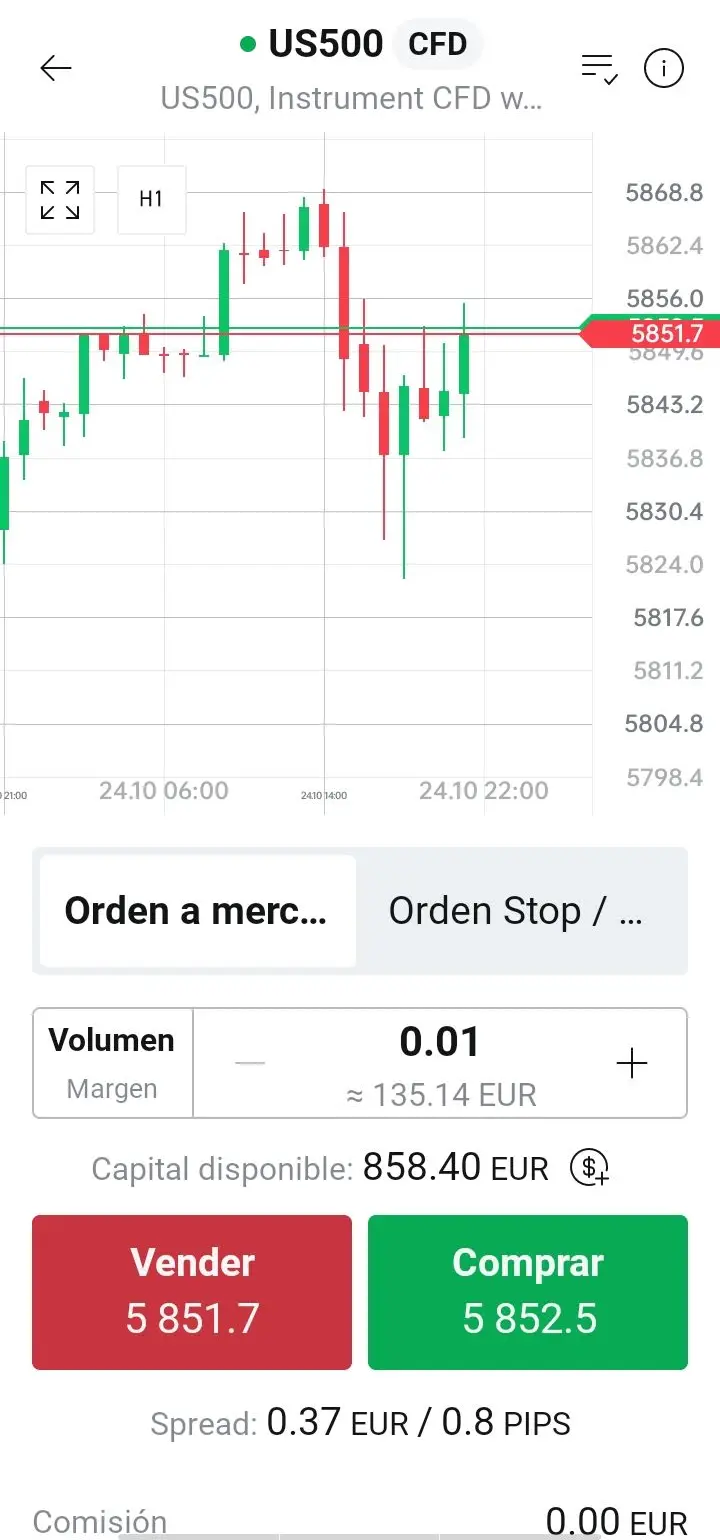Switch to the Orden a mercado tab
This screenshot has height=1540, width=720.
click(x=195, y=910)
